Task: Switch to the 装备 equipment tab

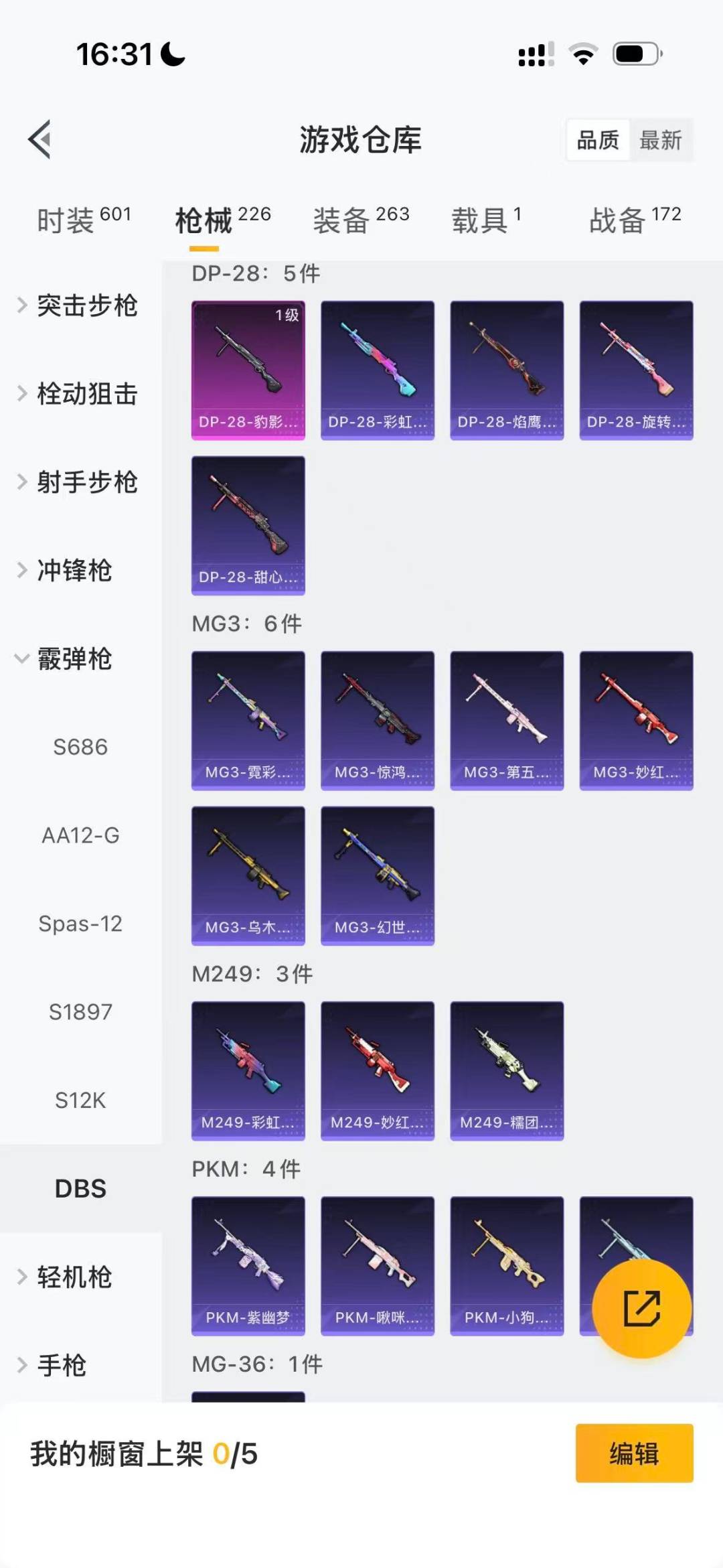Action: tap(359, 222)
